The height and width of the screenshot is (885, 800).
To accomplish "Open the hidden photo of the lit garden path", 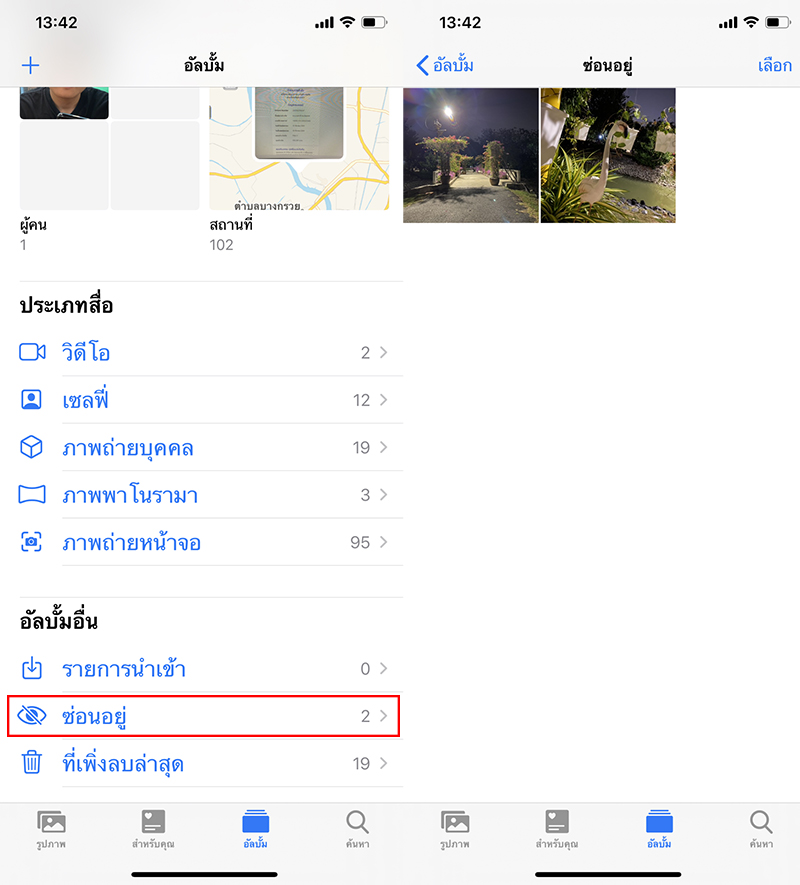I will point(470,155).
